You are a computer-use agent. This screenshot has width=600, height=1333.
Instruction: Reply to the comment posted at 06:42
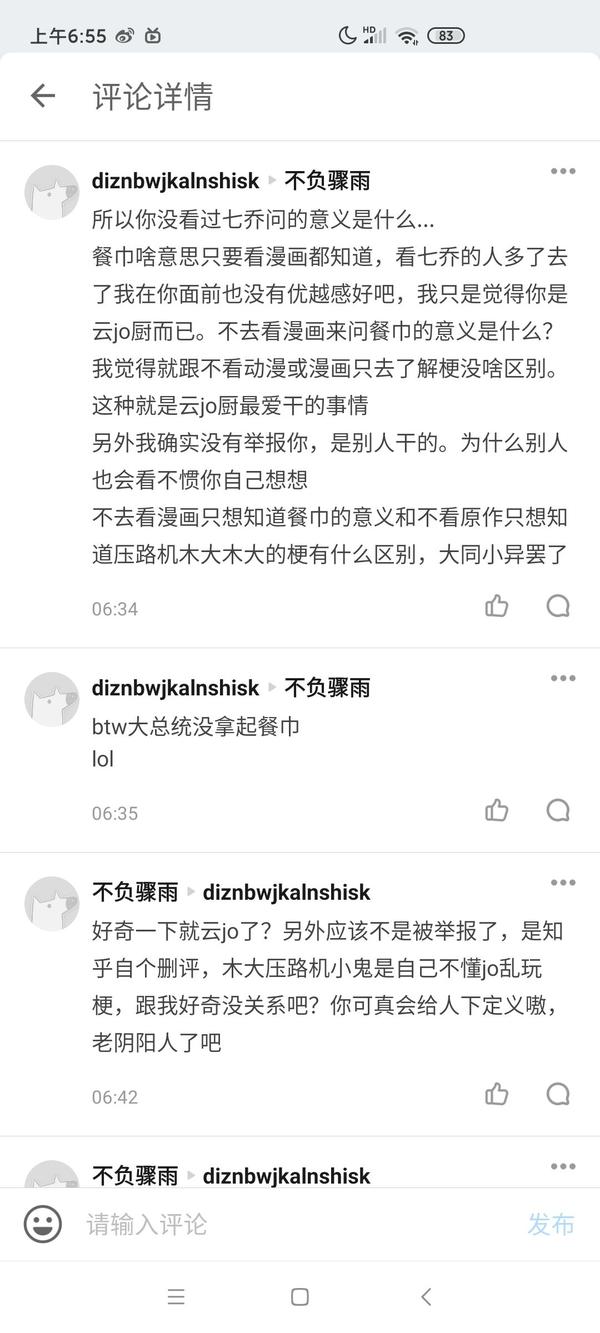tap(558, 1094)
